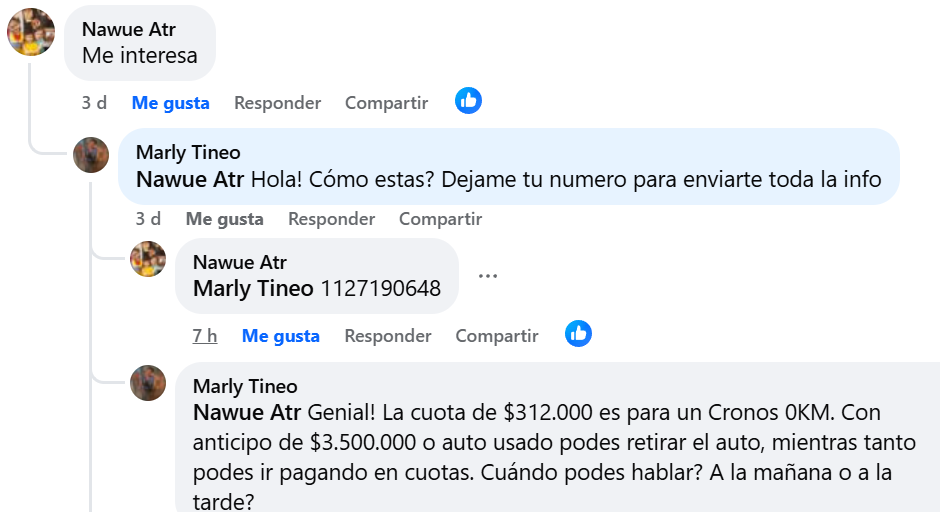Viewport: 940px width, 512px height.
Task: Share the 1127190648 comment
Action: click(496, 336)
